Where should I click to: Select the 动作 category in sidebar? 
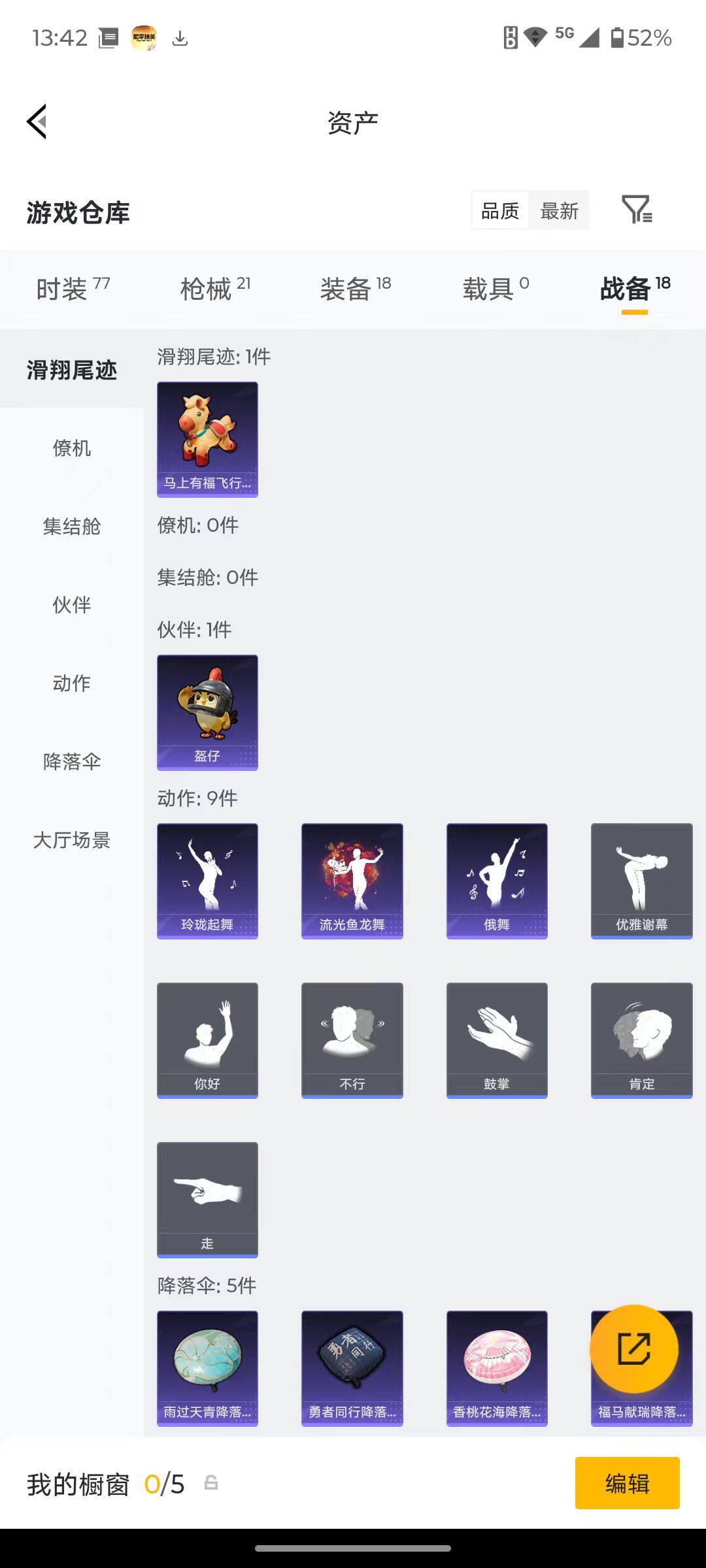tap(72, 683)
